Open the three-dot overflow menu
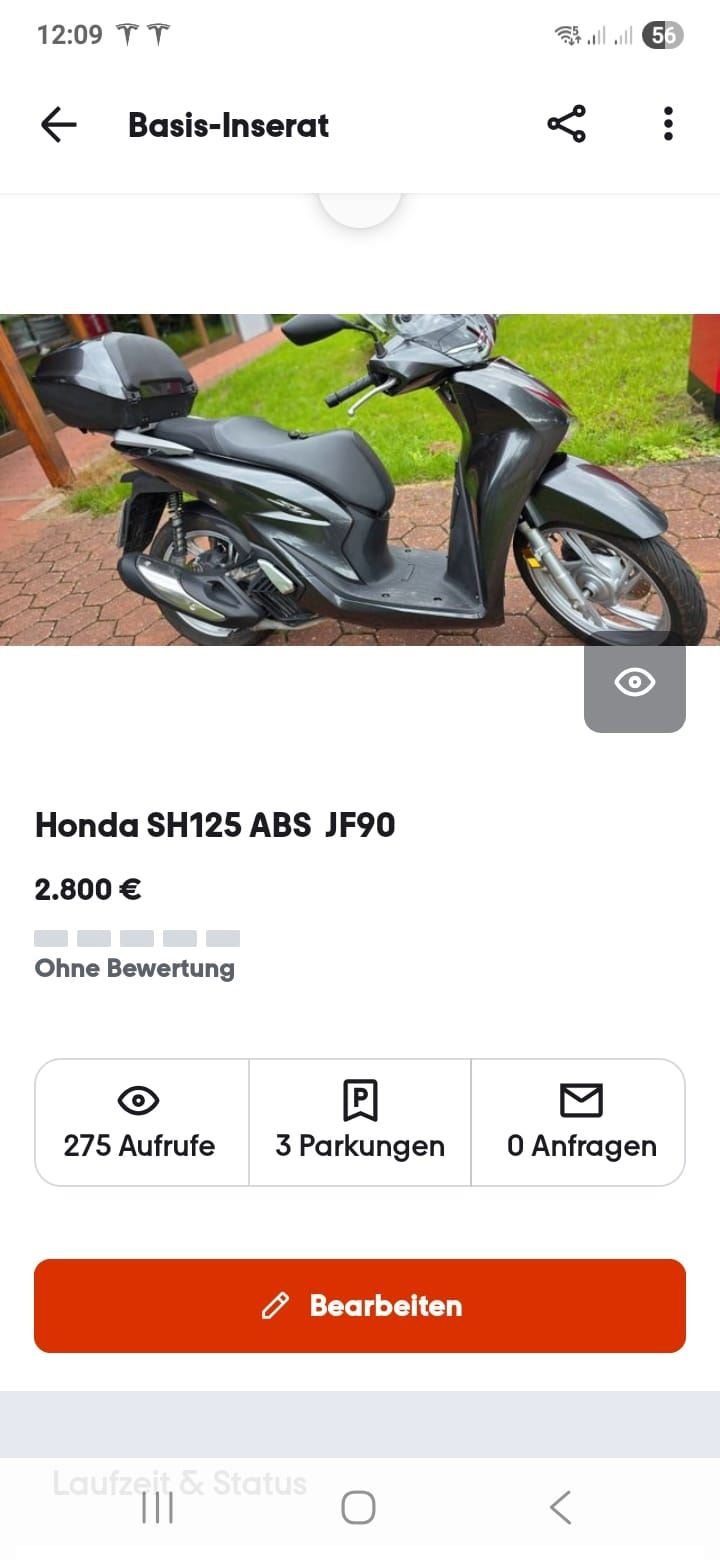Image resolution: width=720 pixels, height=1560 pixels. 668,125
